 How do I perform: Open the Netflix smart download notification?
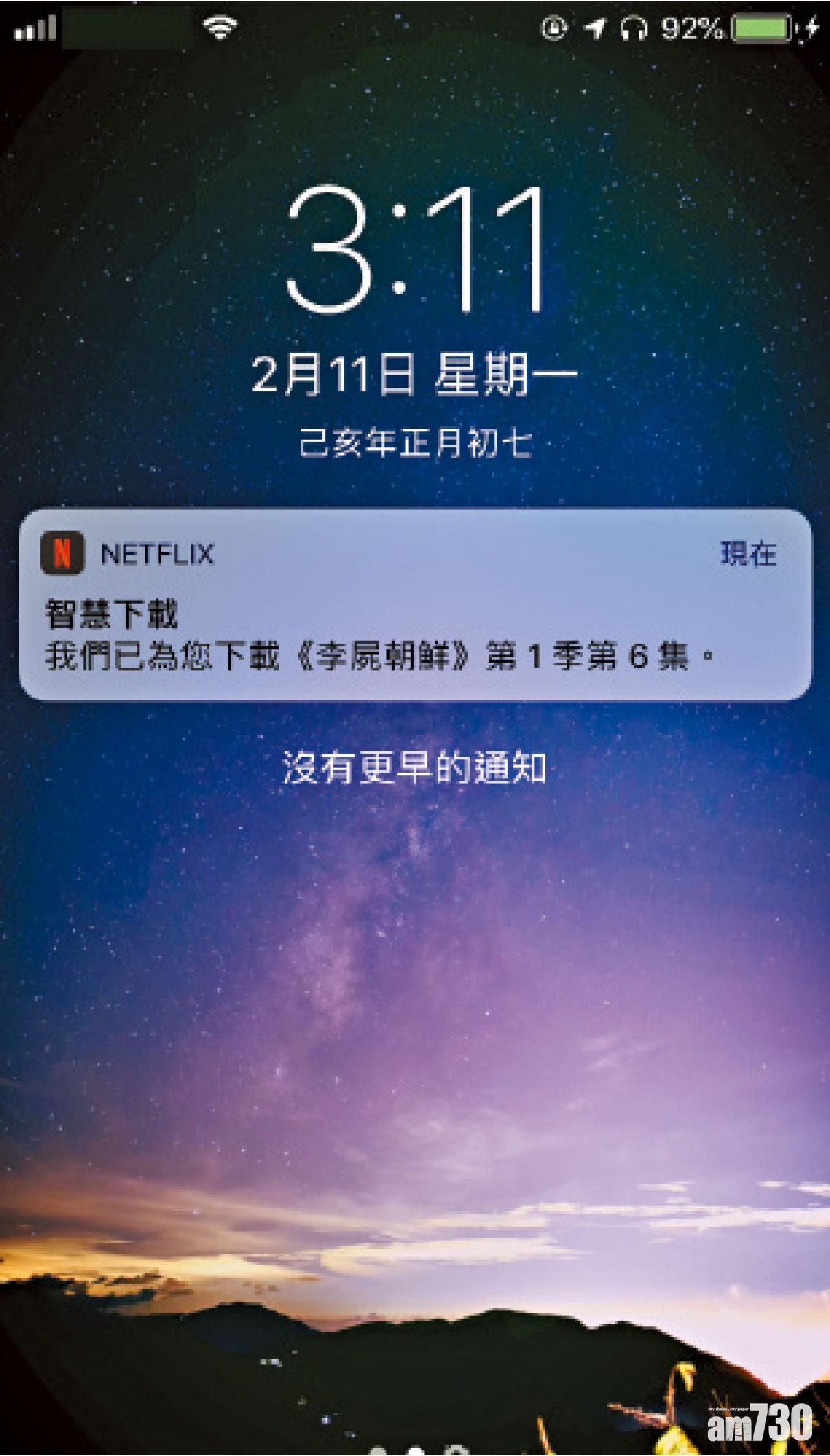415,605
